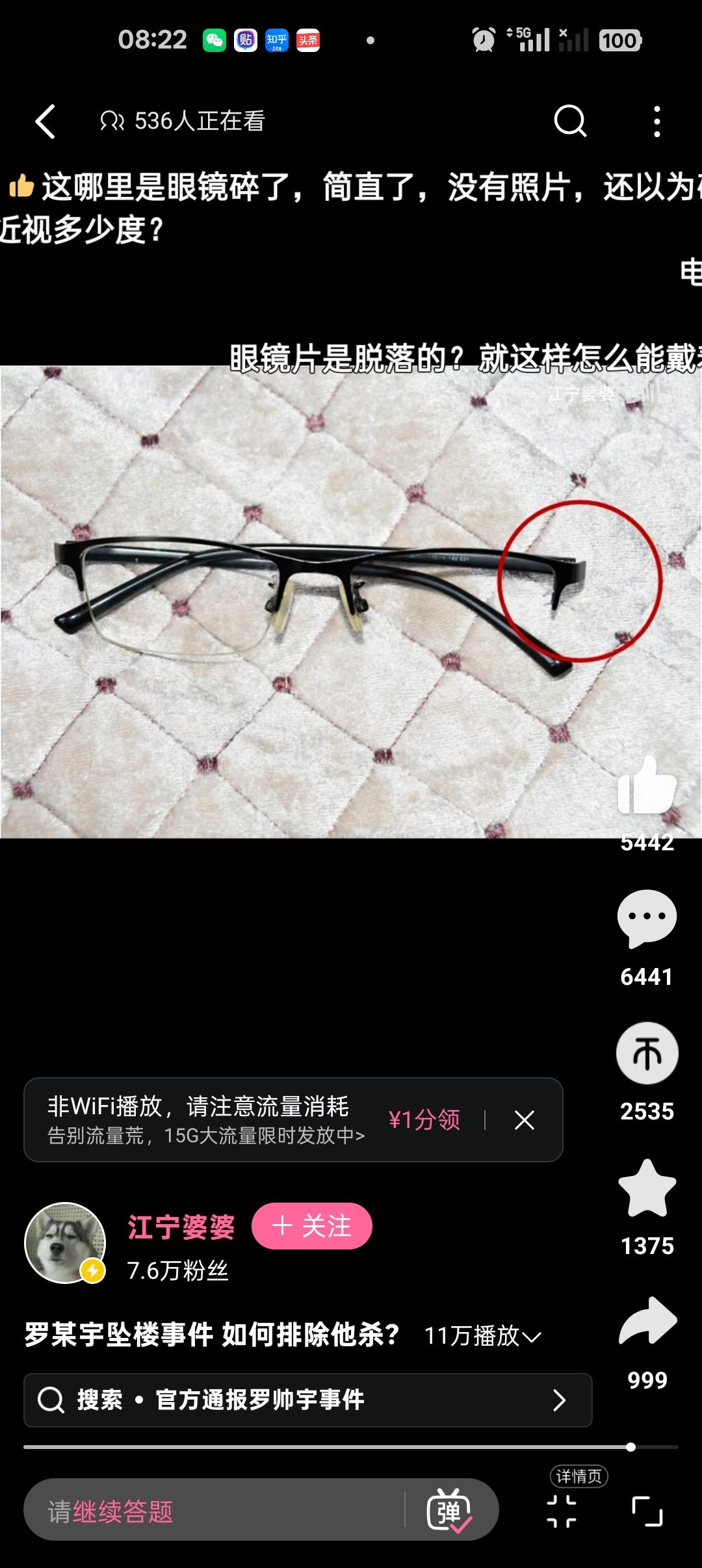The height and width of the screenshot is (1568, 702).
Task: Share this video via arrow icon
Action: (x=647, y=1322)
